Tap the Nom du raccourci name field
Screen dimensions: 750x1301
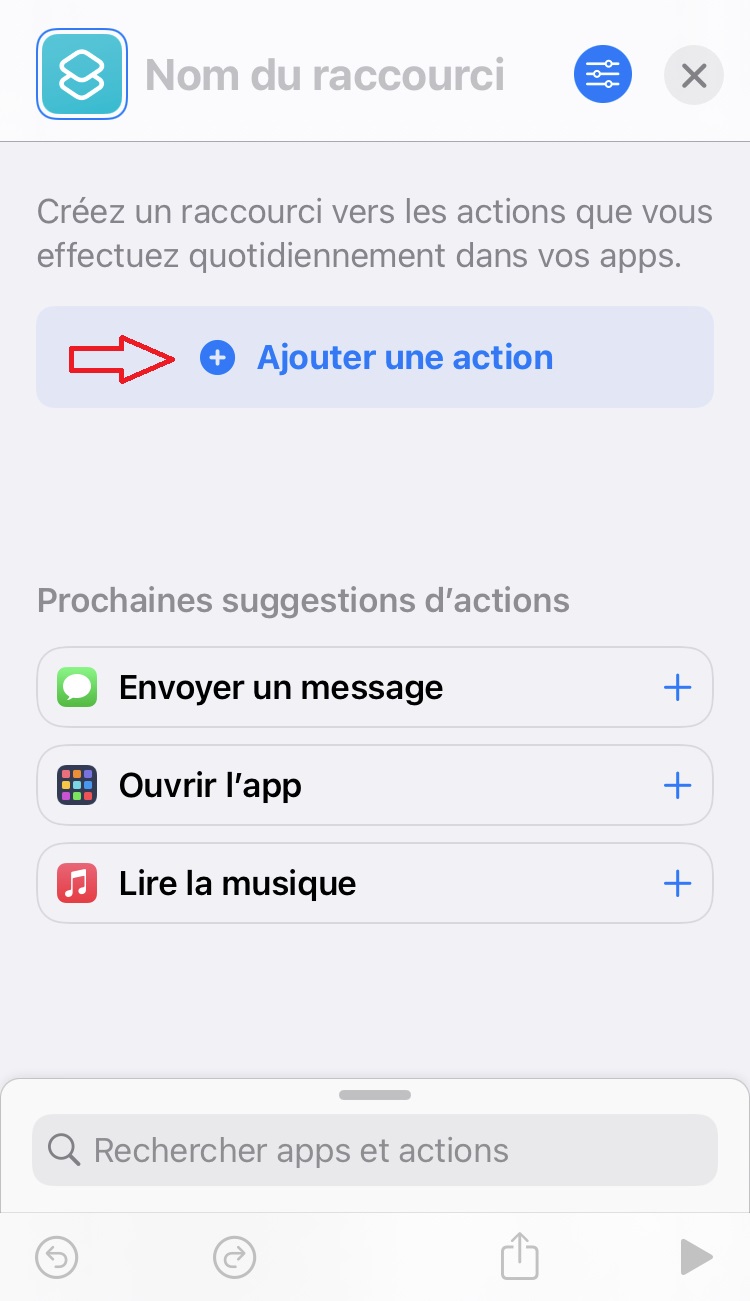click(325, 75)
